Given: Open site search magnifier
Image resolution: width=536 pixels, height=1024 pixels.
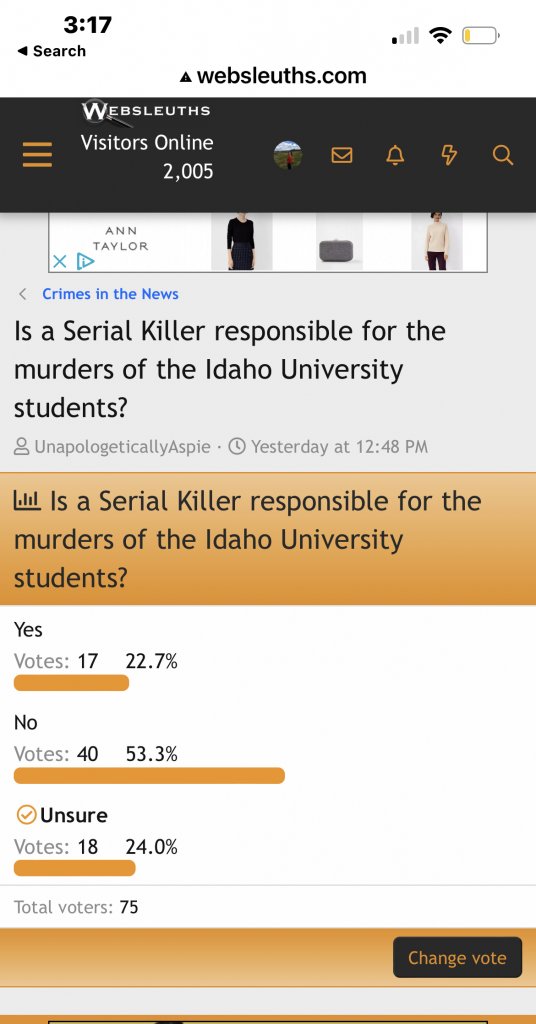Looking at the screenshot, I should [502, 155].
